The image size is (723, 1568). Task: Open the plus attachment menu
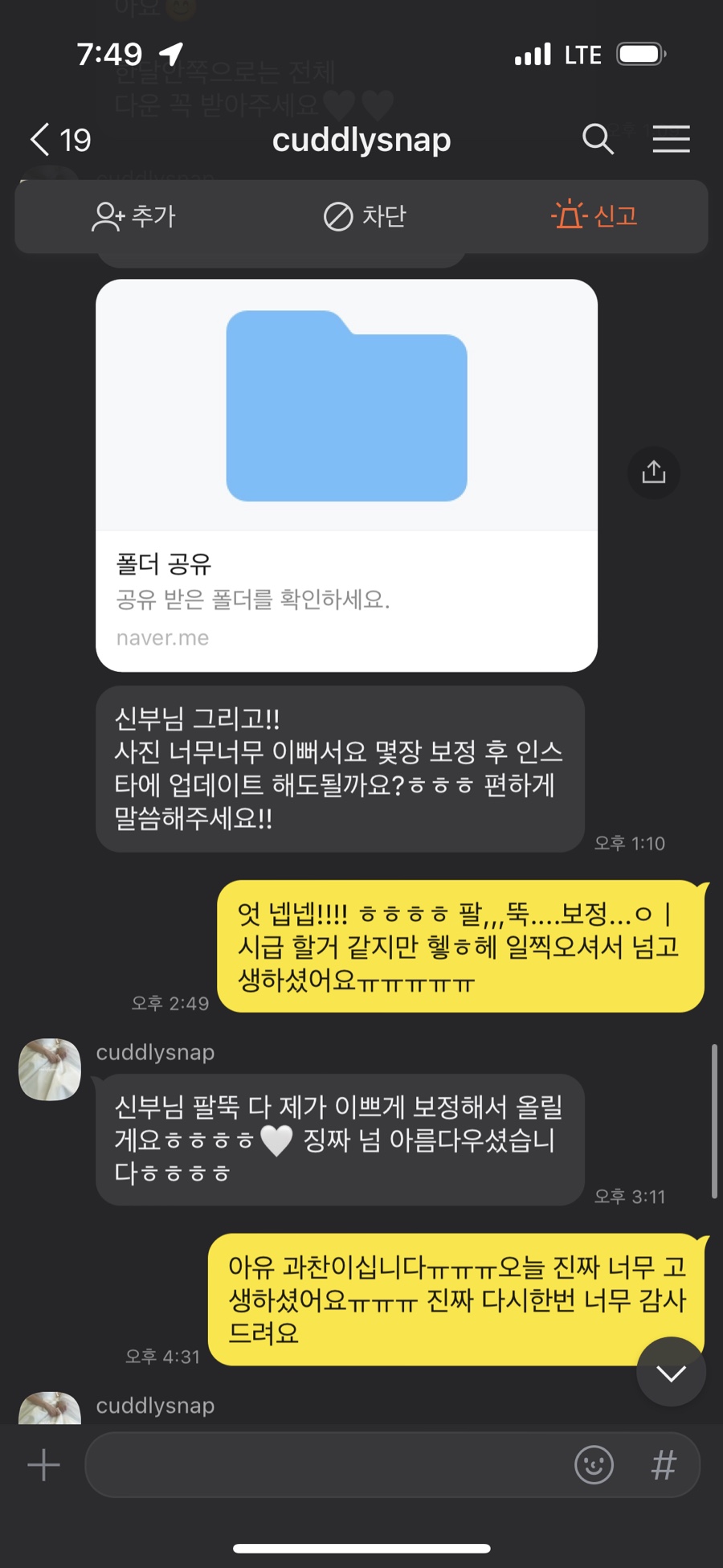click(43, 1465)
